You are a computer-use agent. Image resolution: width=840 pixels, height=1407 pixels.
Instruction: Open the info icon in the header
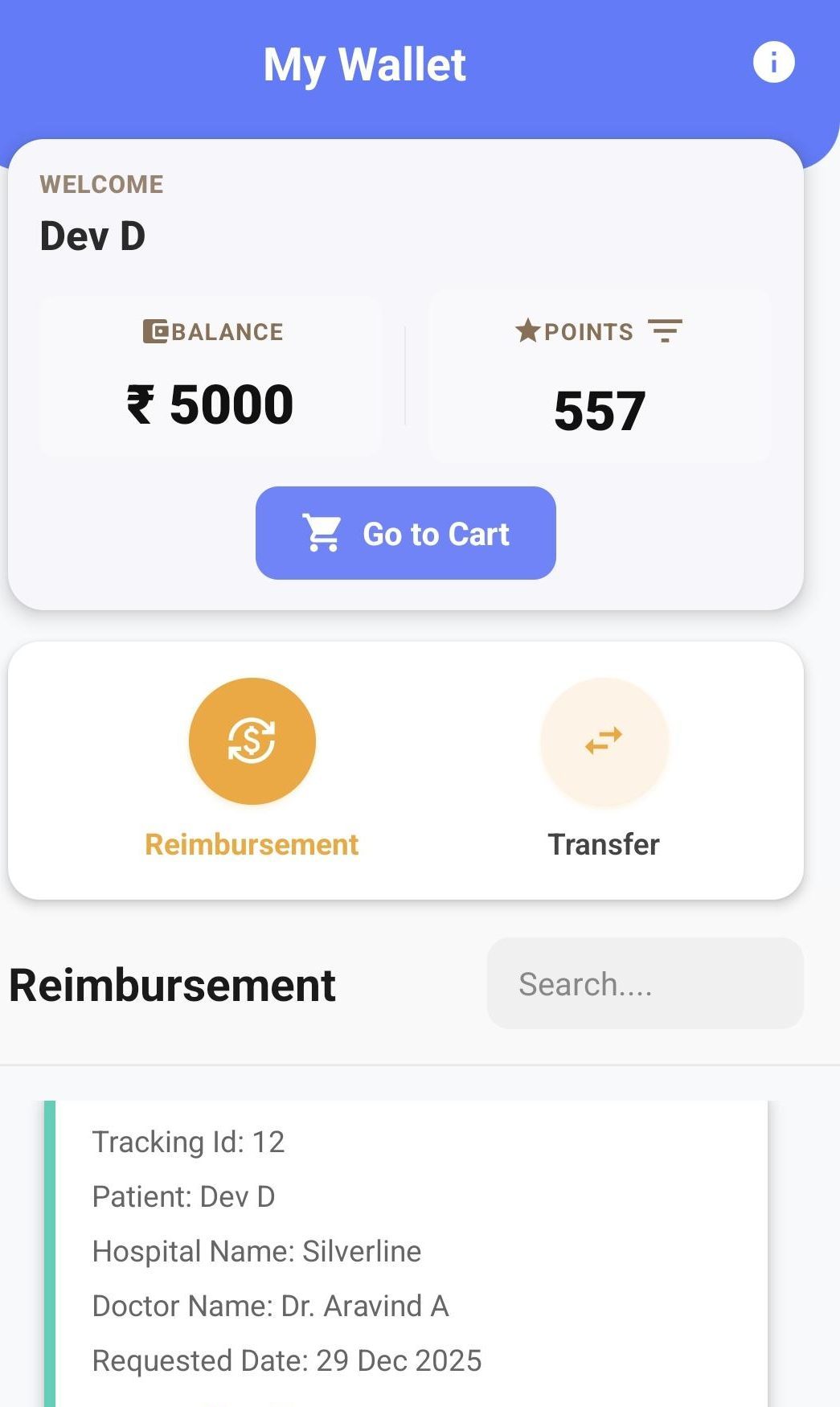[774, 62]
